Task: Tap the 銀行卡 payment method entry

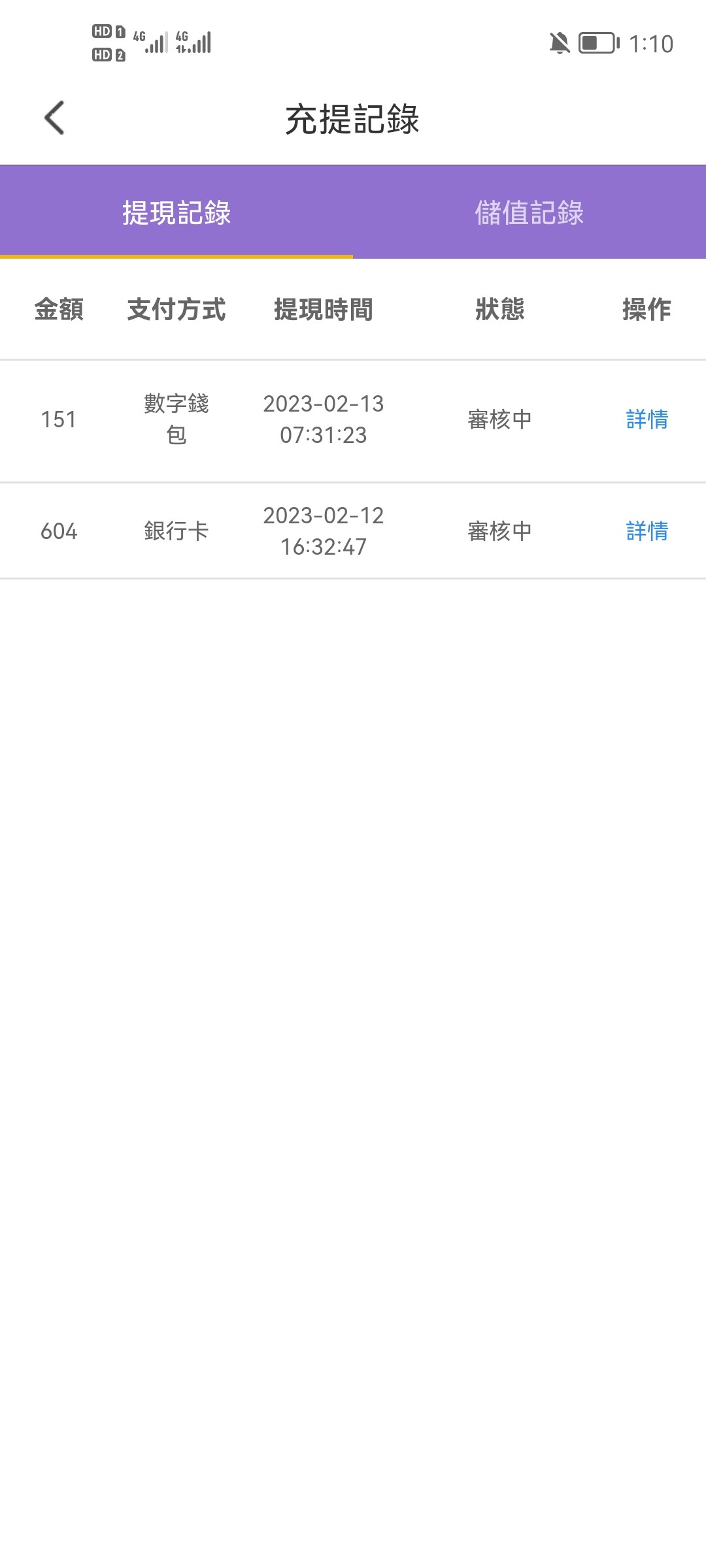Action: tap(176, 531)
